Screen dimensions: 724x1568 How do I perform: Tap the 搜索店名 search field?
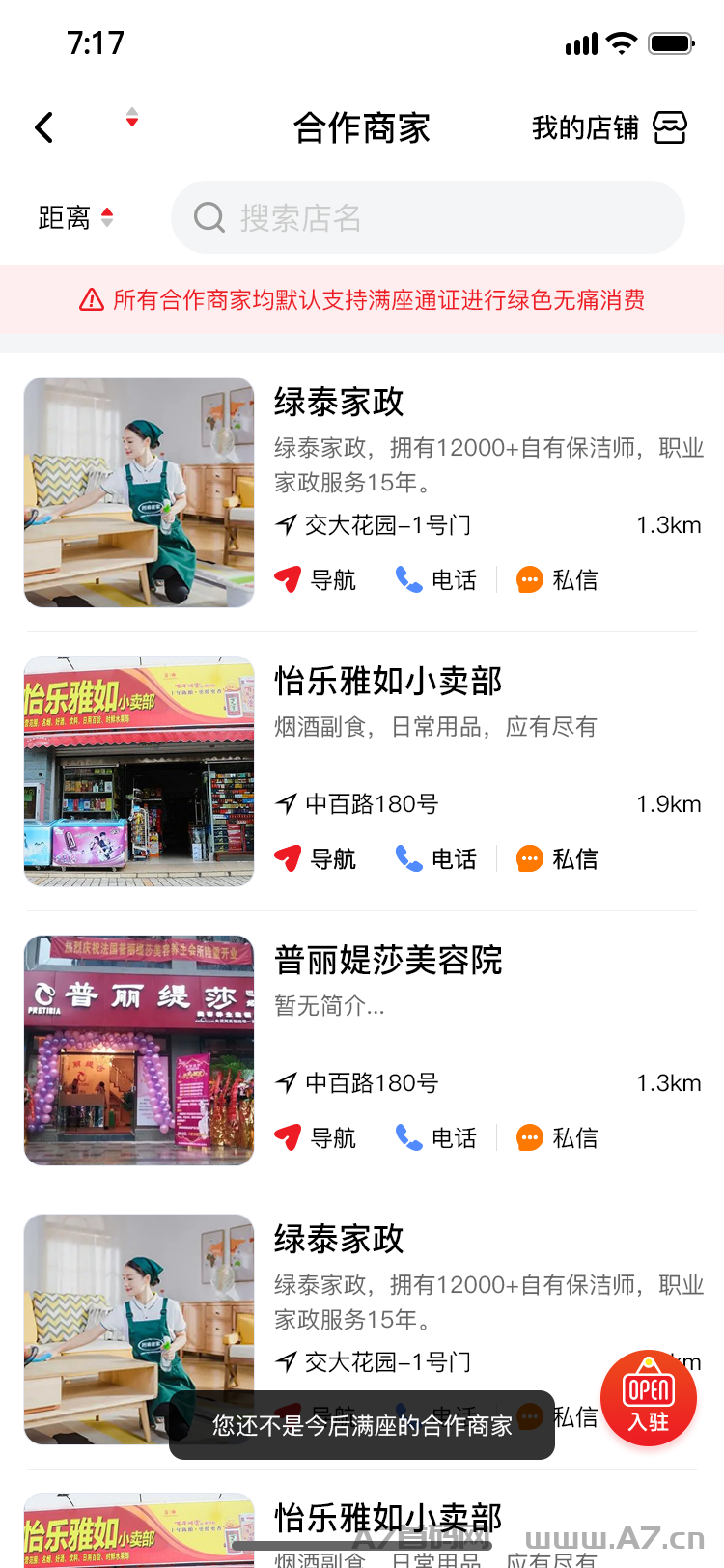tap(428, 218)
